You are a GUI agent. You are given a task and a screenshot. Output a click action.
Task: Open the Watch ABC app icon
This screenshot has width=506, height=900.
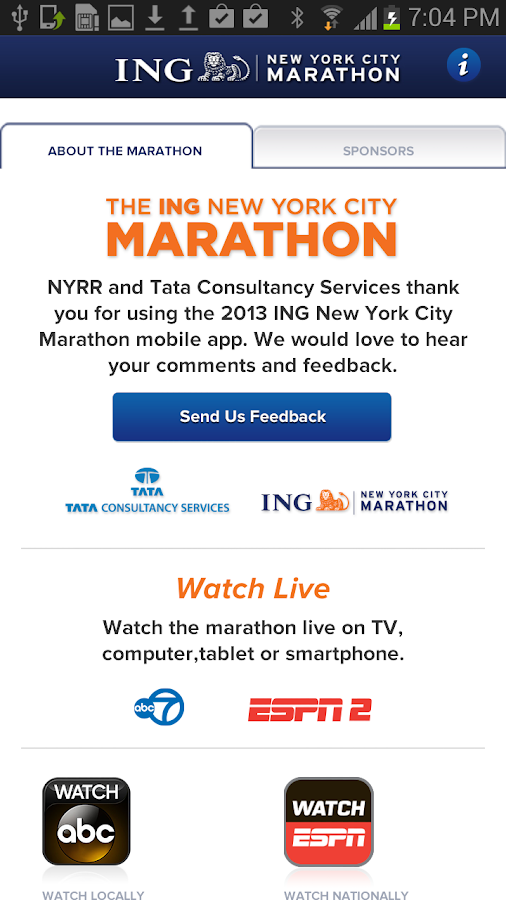click(x=86, y=821)
